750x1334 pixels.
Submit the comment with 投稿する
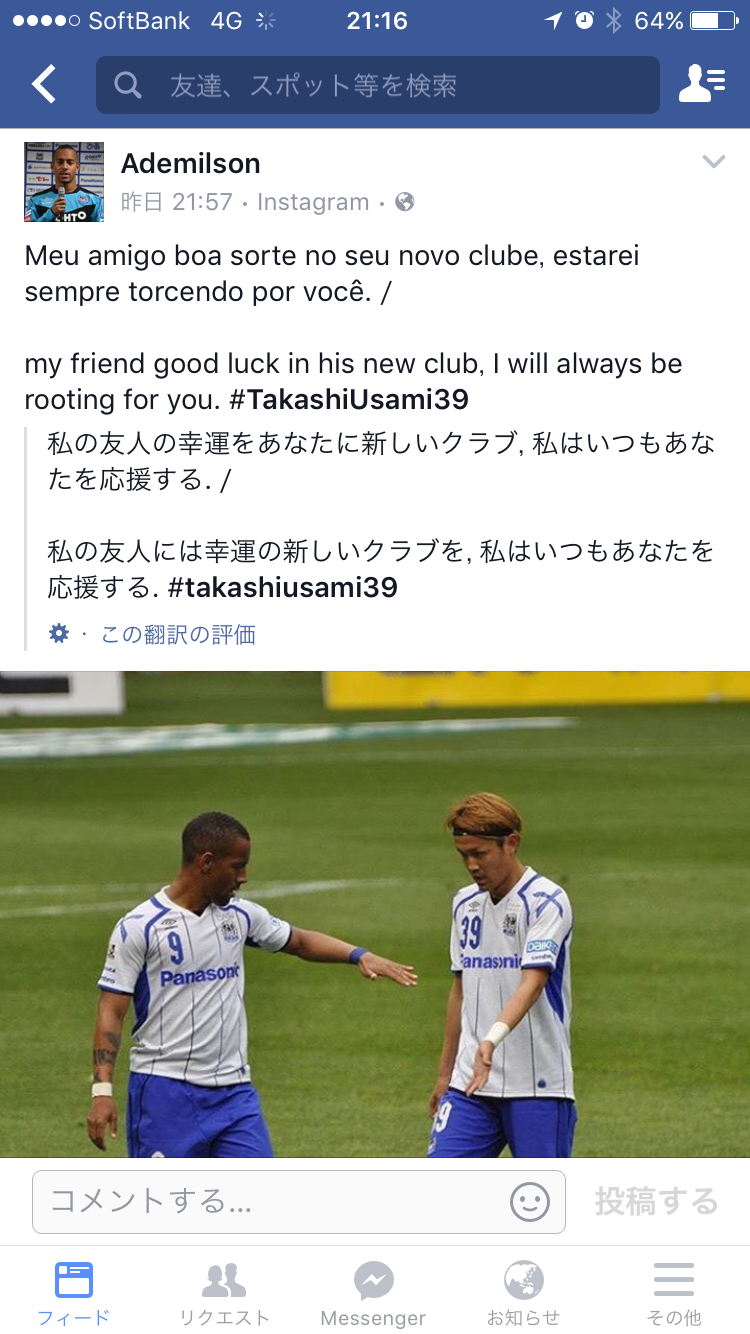(656, 1201)
